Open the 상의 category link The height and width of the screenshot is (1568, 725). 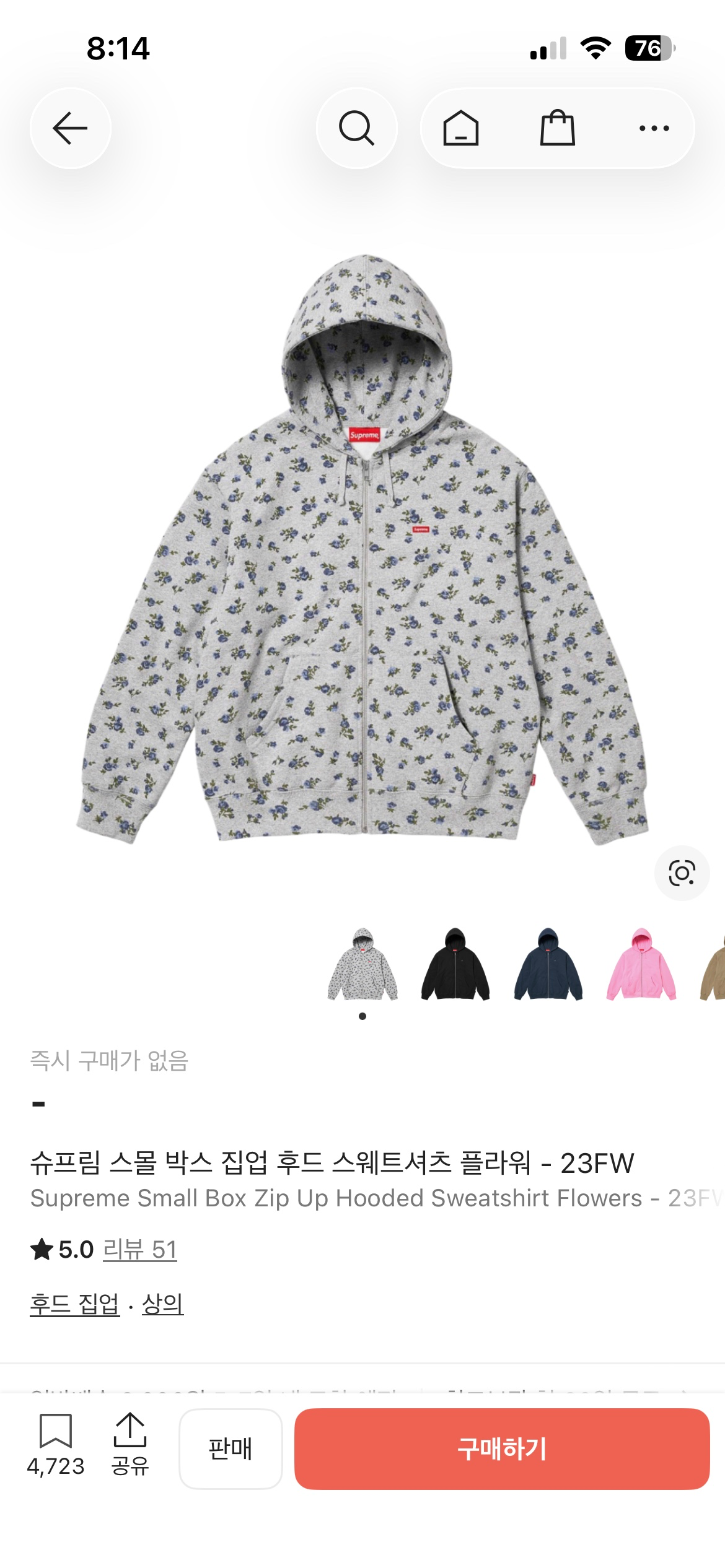click(162, 1304)
